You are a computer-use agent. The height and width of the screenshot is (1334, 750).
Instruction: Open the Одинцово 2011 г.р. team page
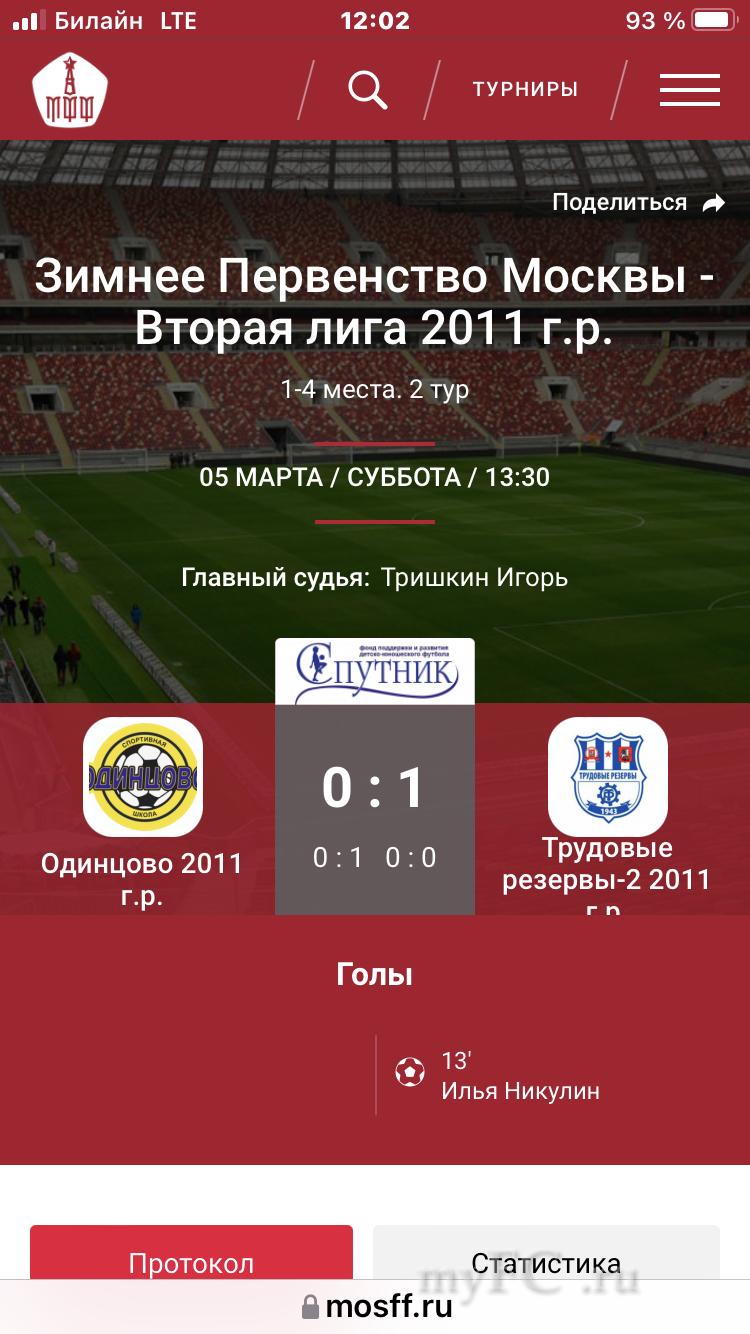(x=142, y=776)
